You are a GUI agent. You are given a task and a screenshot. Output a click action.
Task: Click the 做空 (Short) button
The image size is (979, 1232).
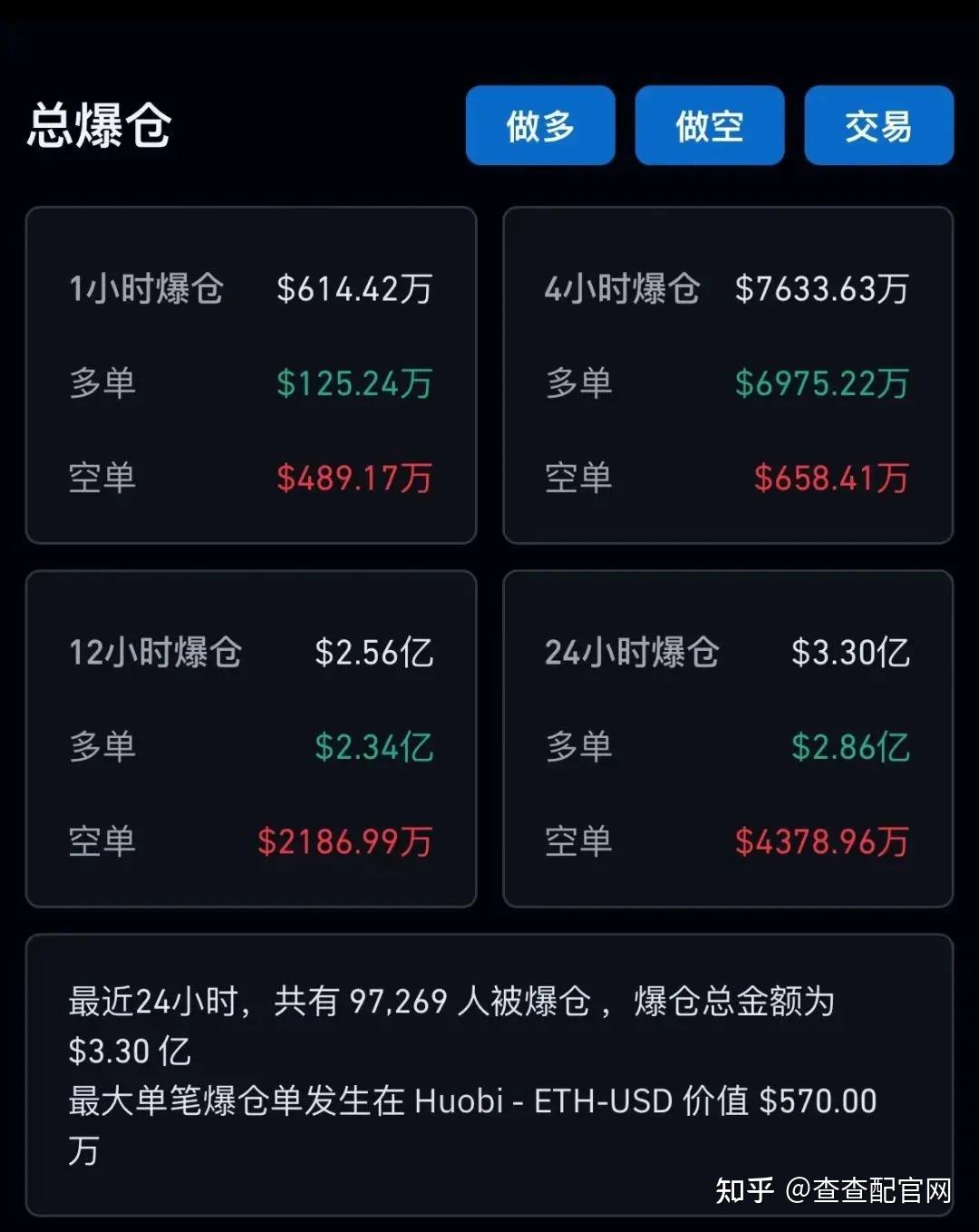point(710,126)
